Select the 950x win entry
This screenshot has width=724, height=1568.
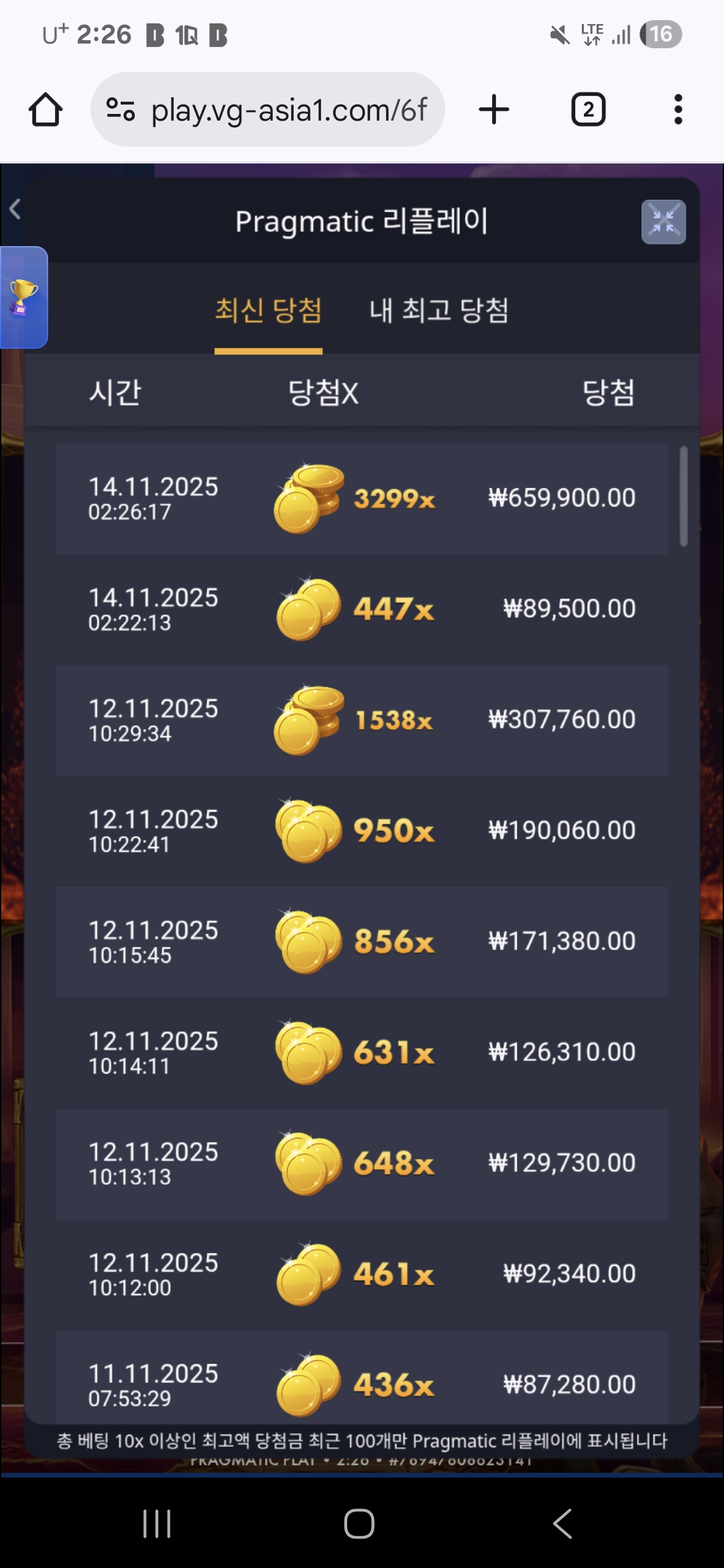coord(362,831)
